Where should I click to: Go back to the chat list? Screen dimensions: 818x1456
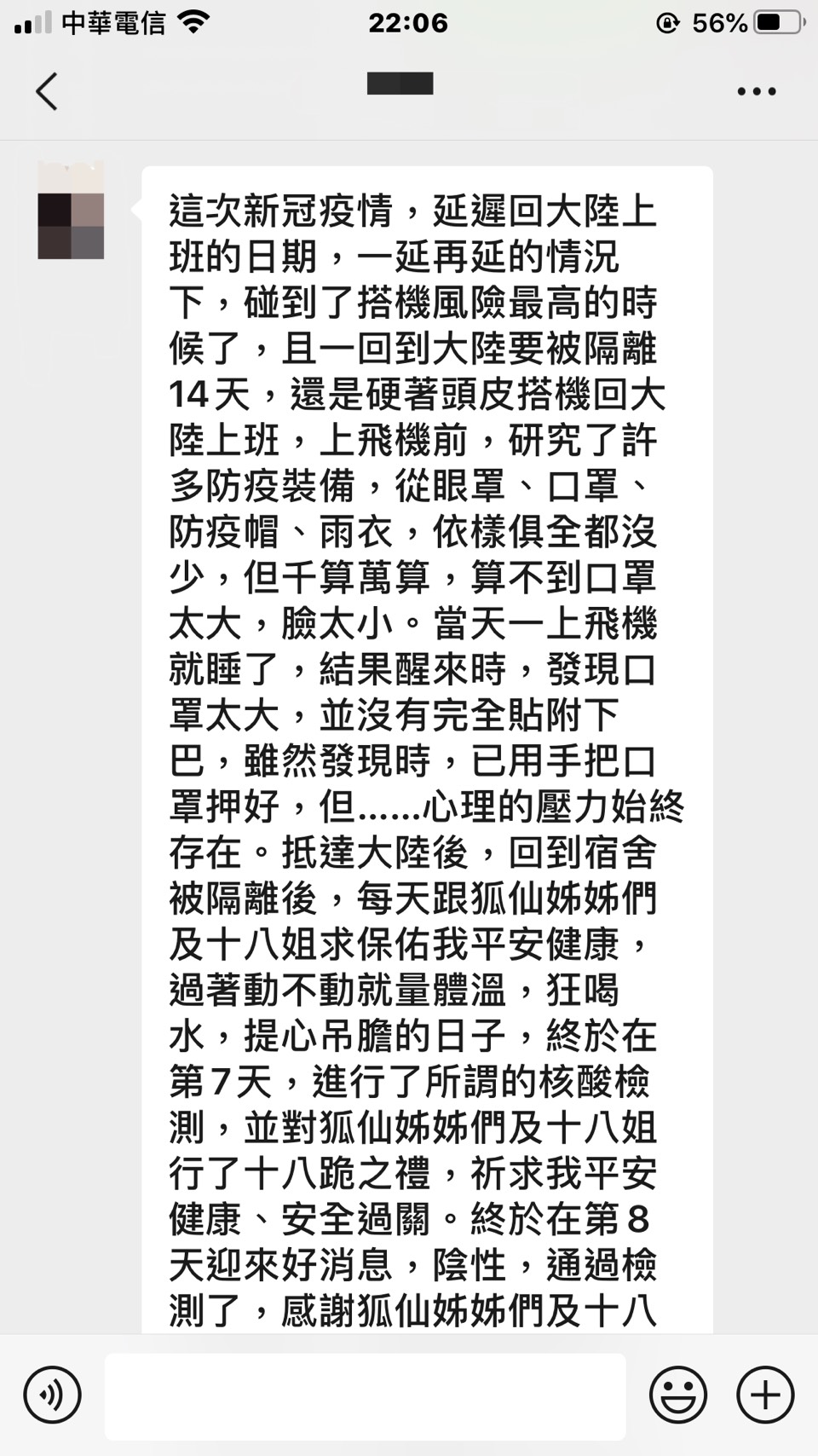[x=47, y=91]
